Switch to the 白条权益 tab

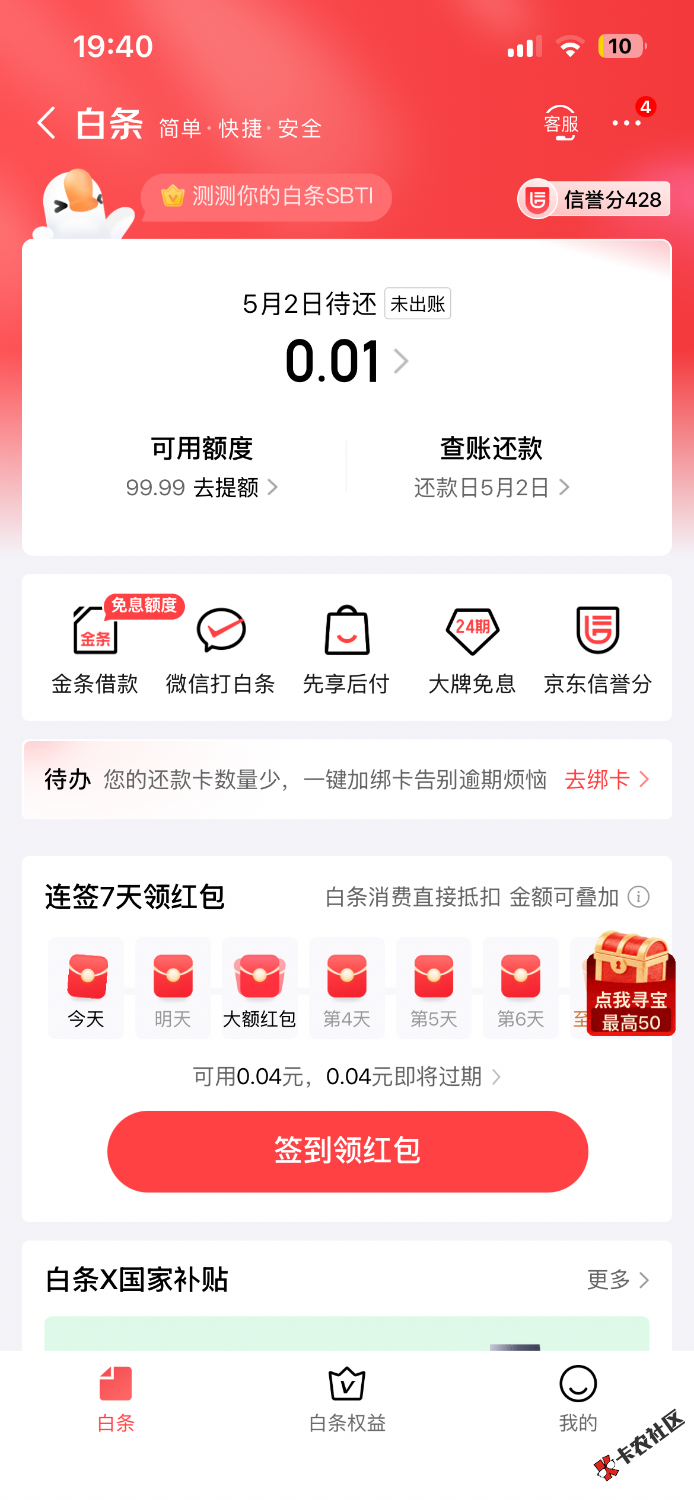(x=347, y=1400)
